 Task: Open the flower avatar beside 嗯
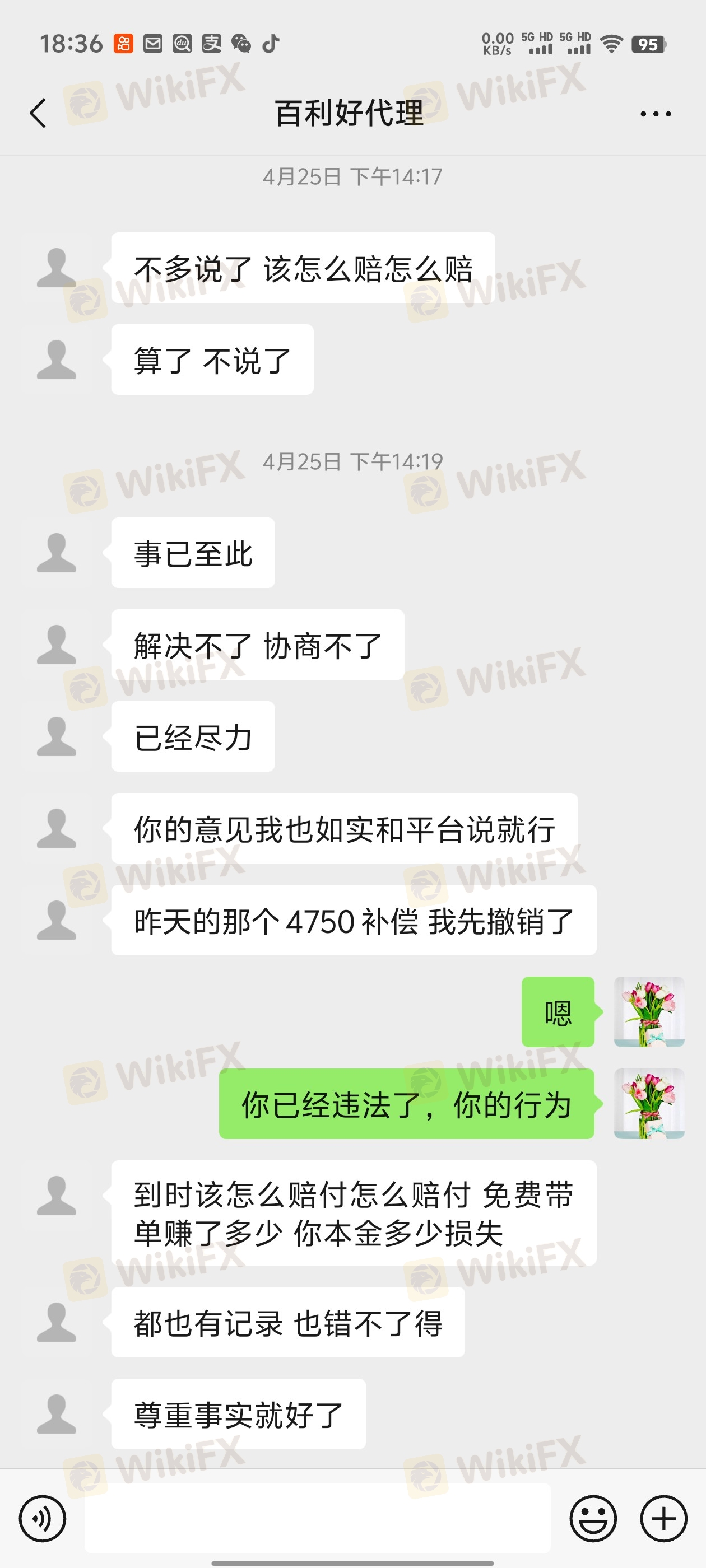pyautogui.click(x=649, y=1012)
